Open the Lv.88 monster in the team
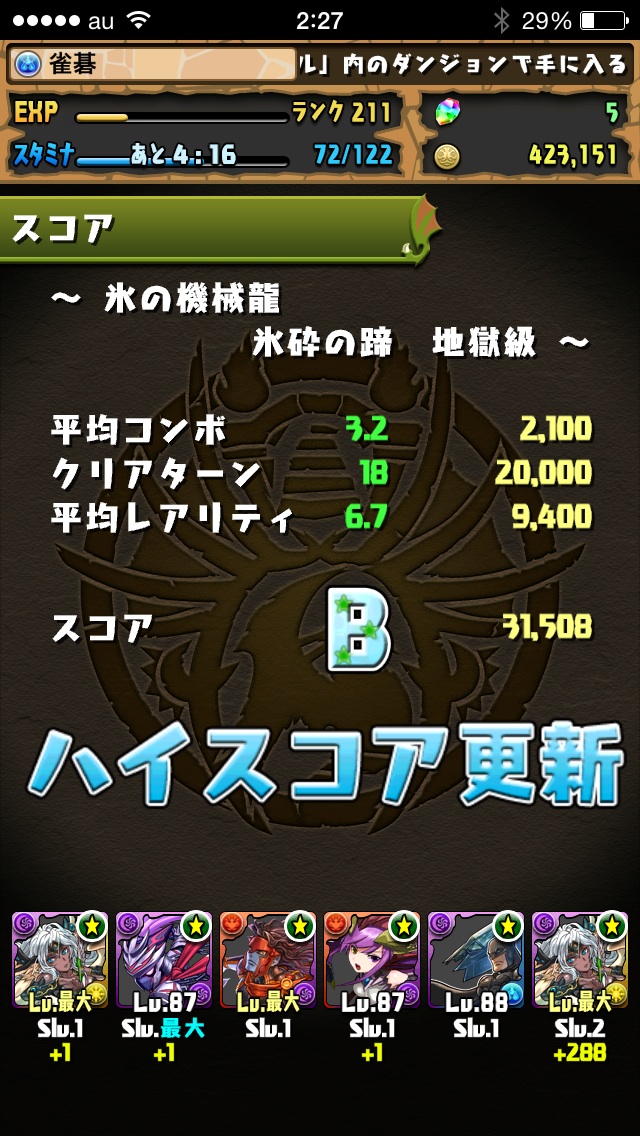This screenshot has height=1136, width=640. 476,958
